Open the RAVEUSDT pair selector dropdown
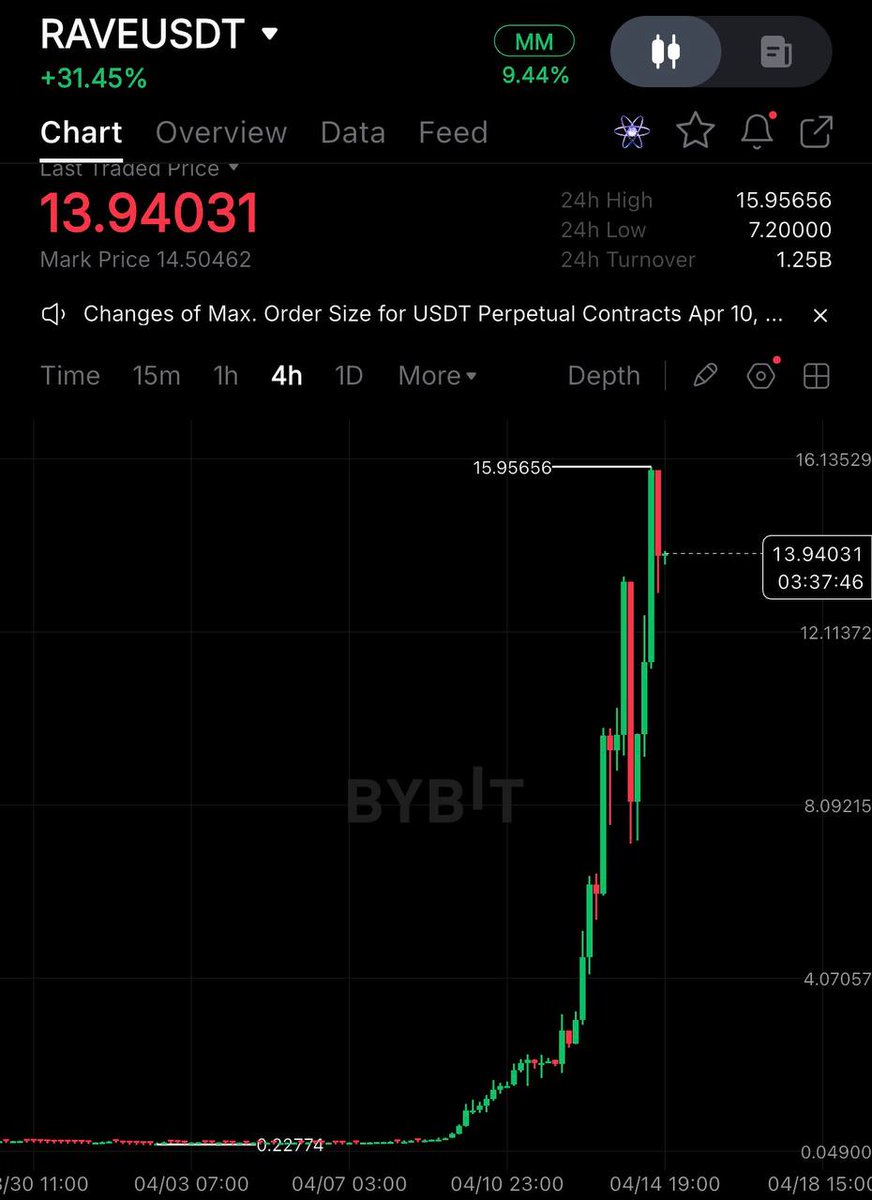 tap(268, 33)
